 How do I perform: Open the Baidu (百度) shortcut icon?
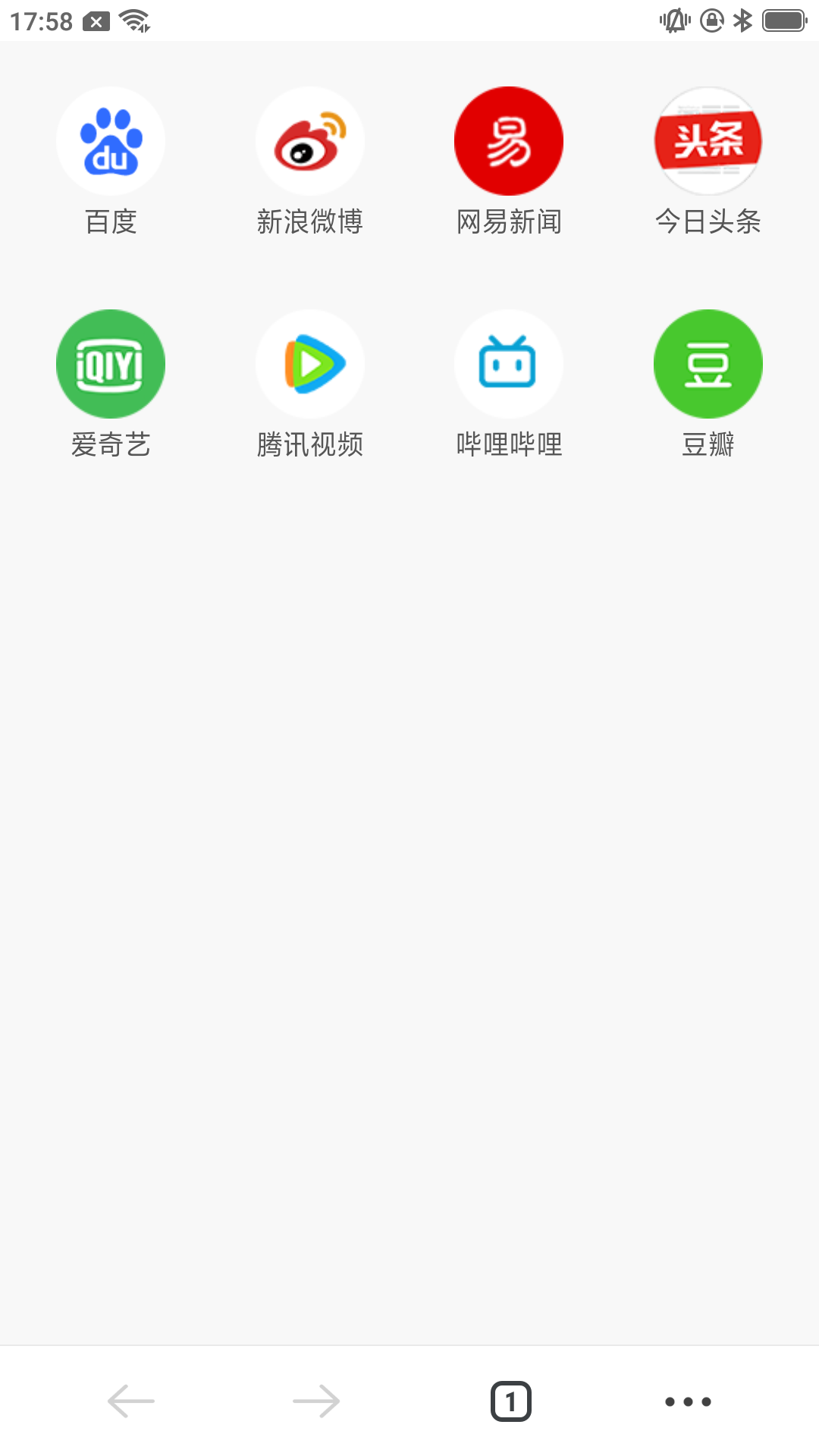click(111, 141)
